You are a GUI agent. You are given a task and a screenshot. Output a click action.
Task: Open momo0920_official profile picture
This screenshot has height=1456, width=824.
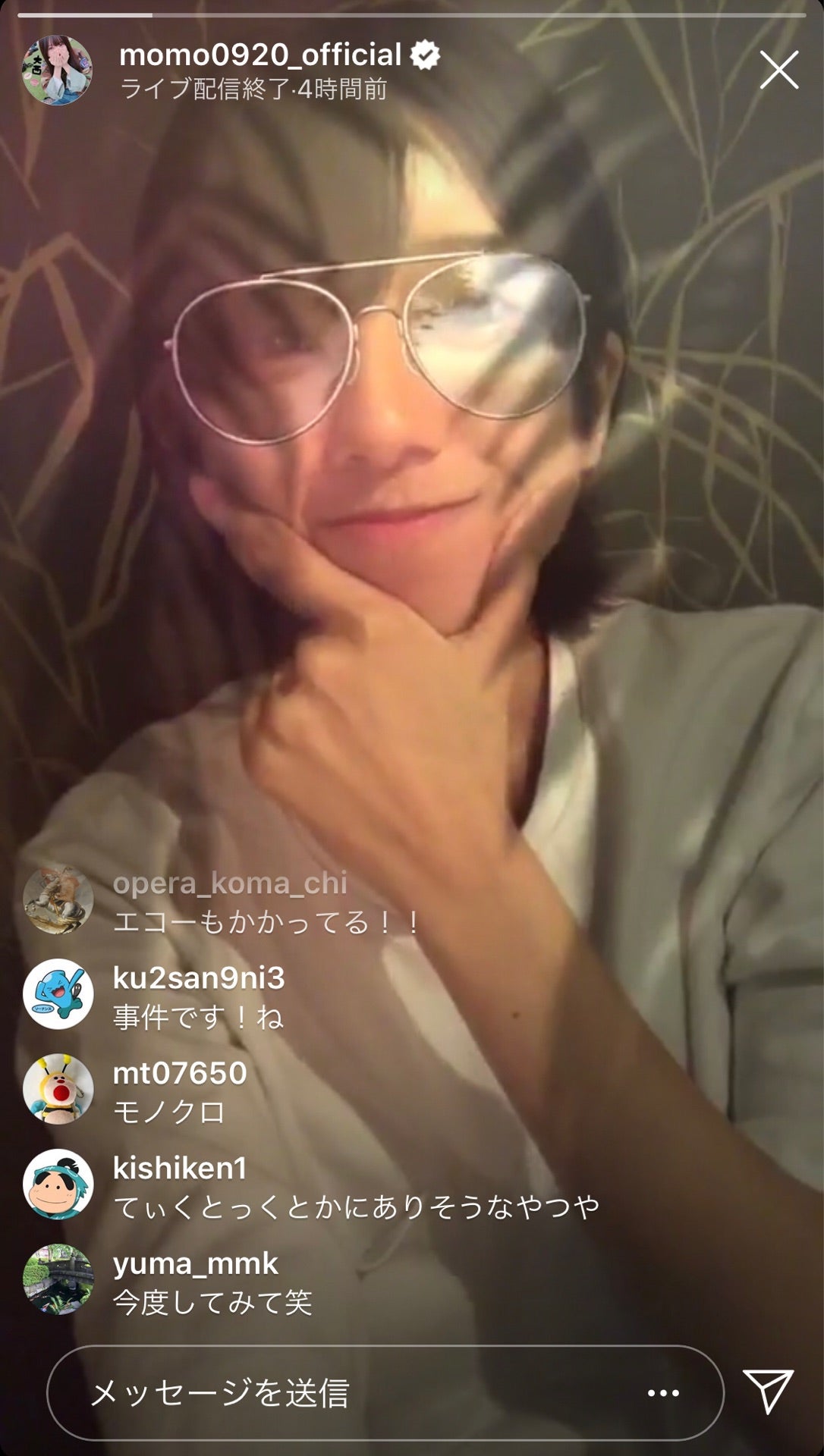click(57, 70)
